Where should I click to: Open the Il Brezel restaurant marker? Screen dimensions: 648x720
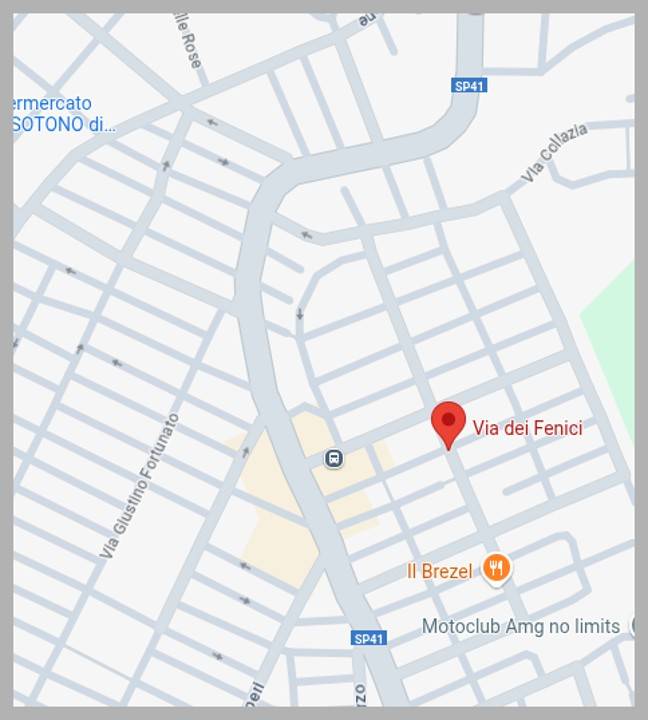(496, 569)
